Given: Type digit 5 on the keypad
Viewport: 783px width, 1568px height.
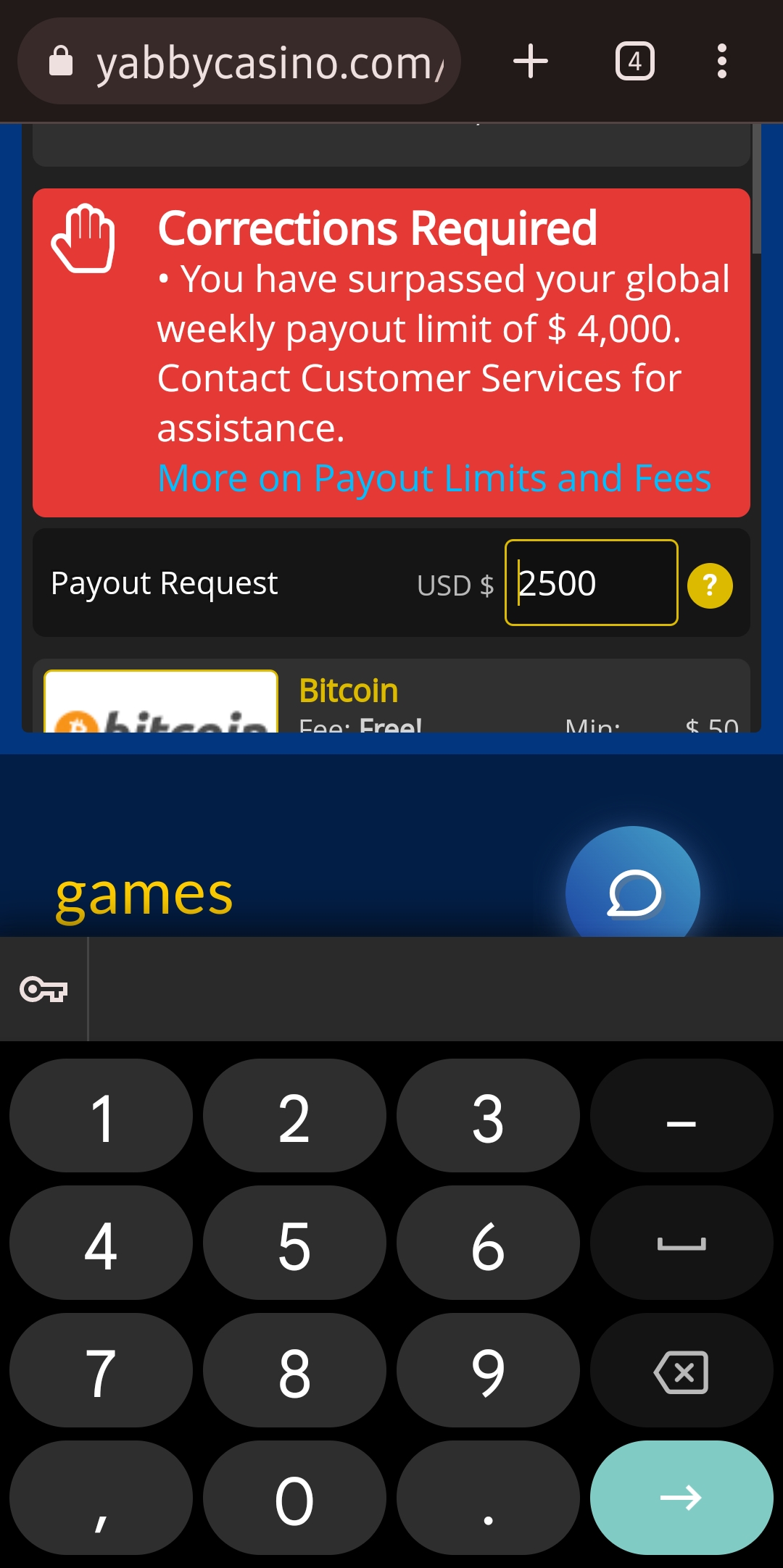Looking at the screenshot, I should coord(294,1244).
